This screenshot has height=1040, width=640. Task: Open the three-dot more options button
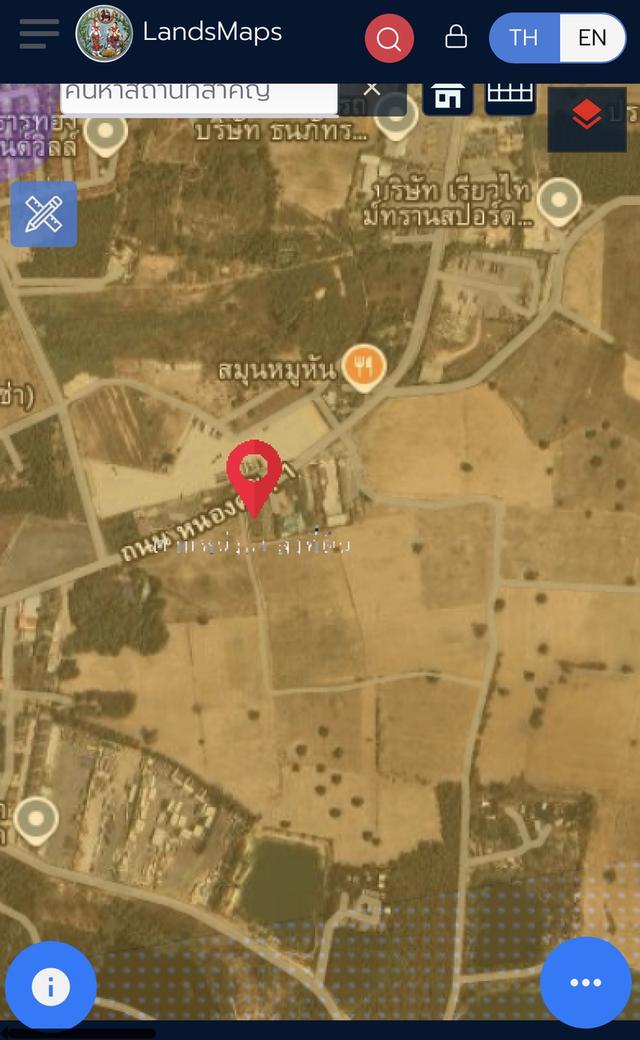tap(585, 982)
